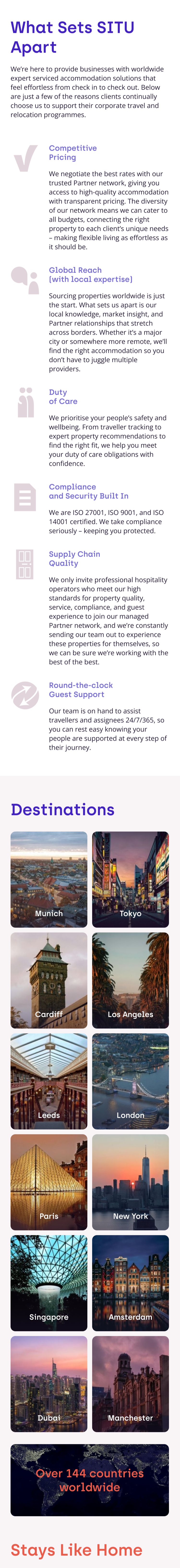Select the Tokyo destination card
The width and height of the screenshot is (180, 1568).
(x=130, y=879)
